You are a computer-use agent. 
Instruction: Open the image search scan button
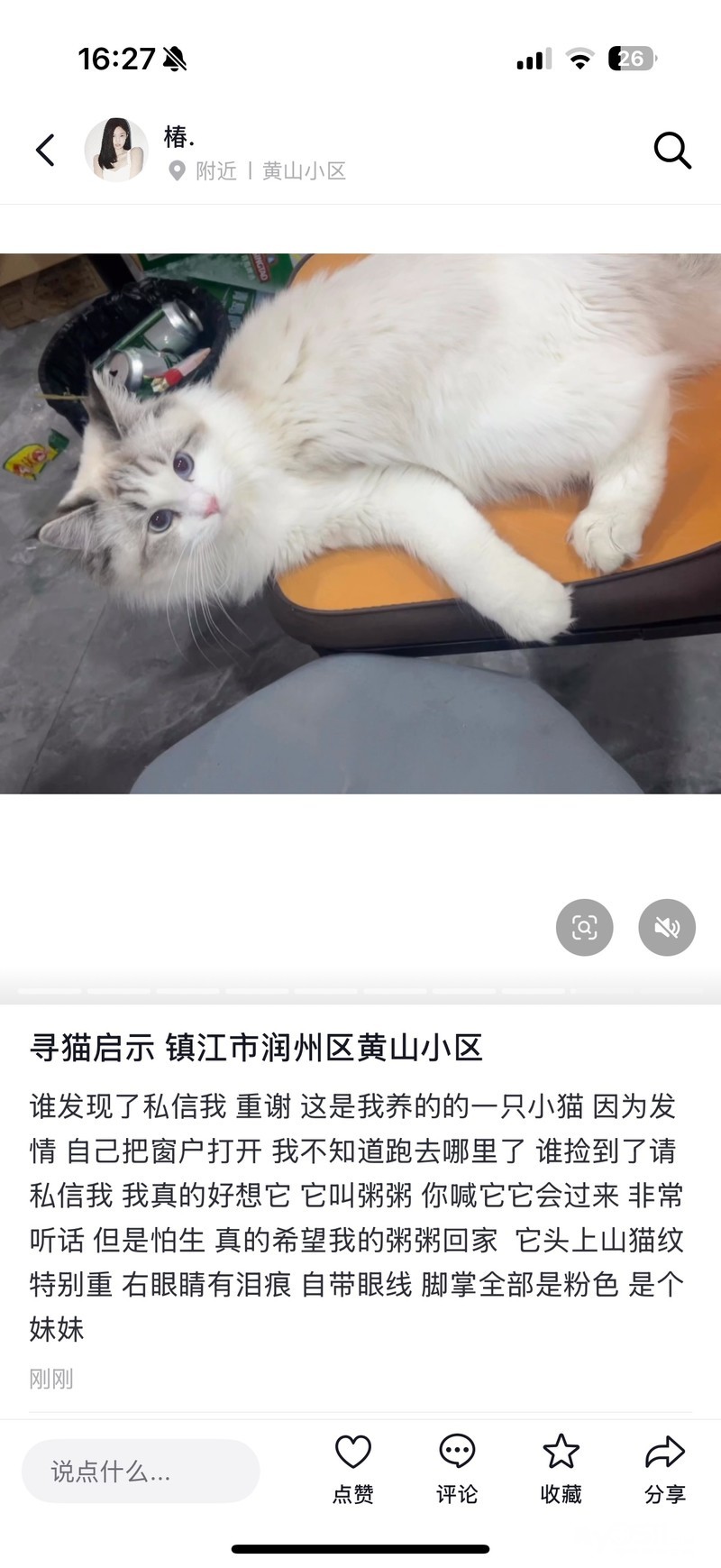point(585,927)
